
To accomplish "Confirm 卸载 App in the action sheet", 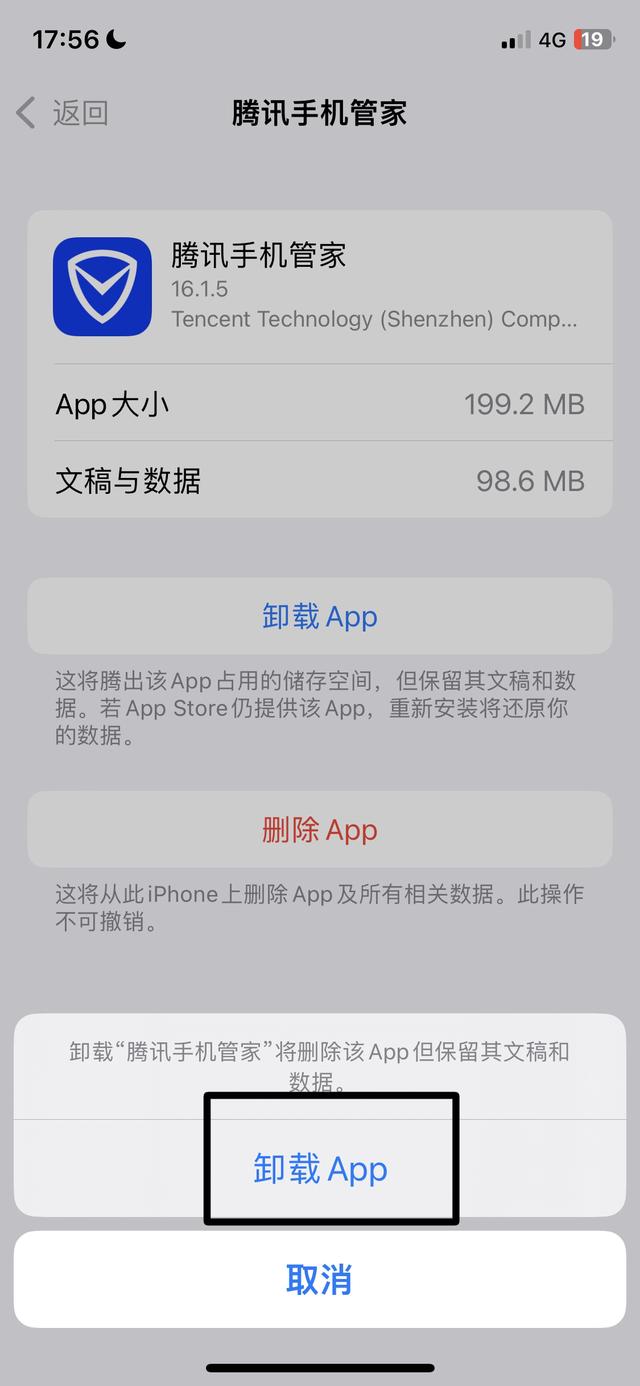I will point(320,1168).
